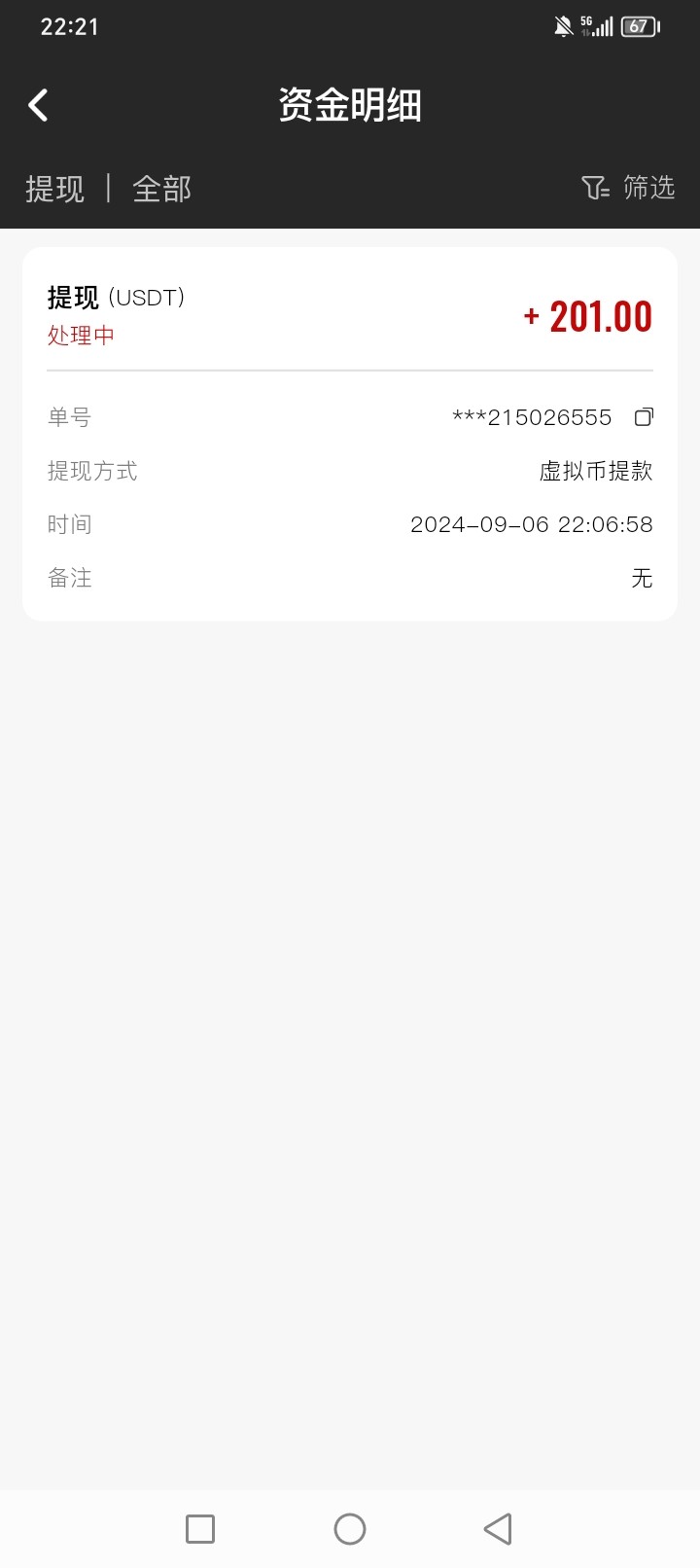Go back using the top-left arrow
Screen dimensions: 700x1568
pyautogui.click(x=38, y=105)
